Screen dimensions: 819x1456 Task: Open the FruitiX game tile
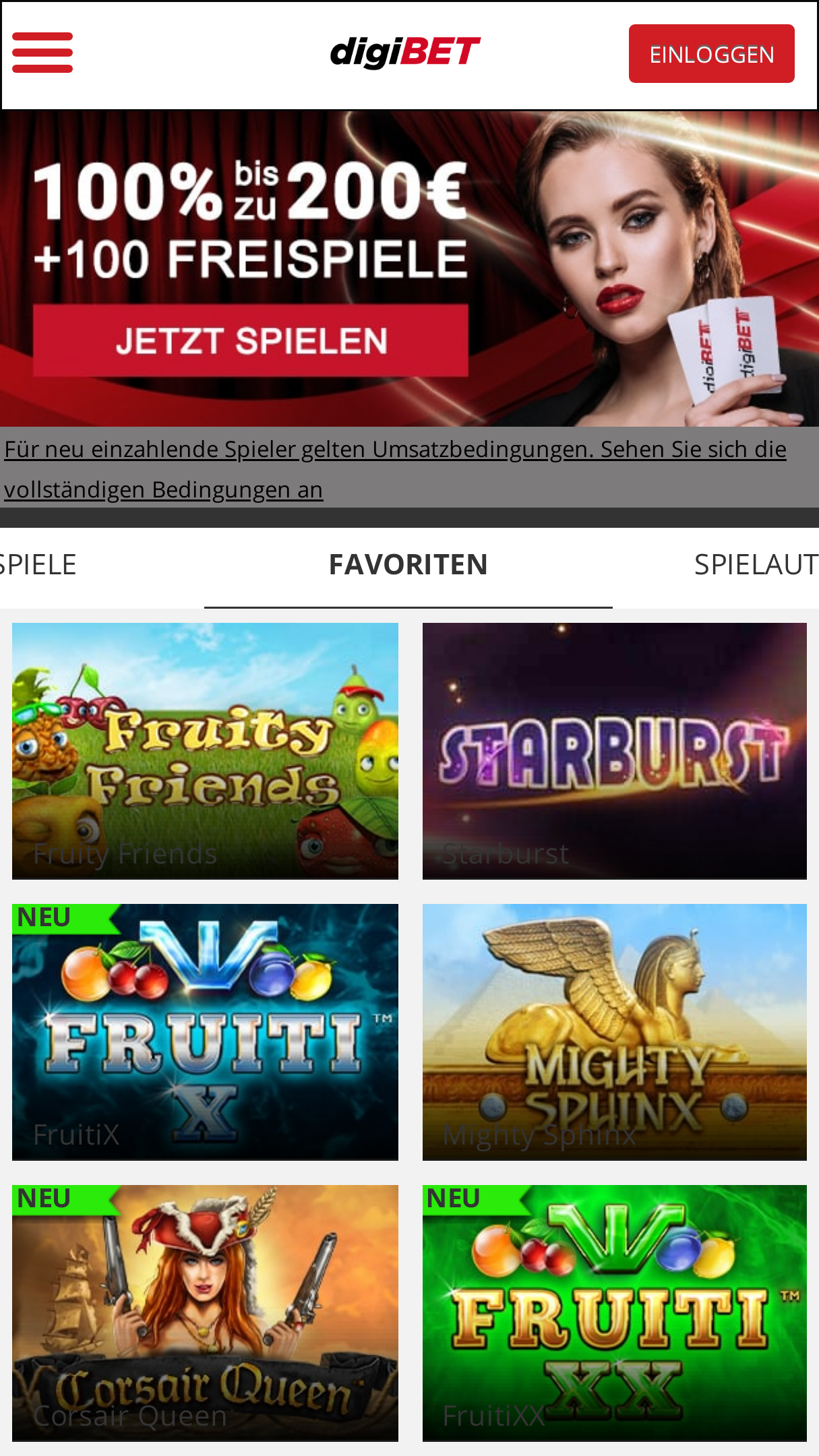[205, 1032]
